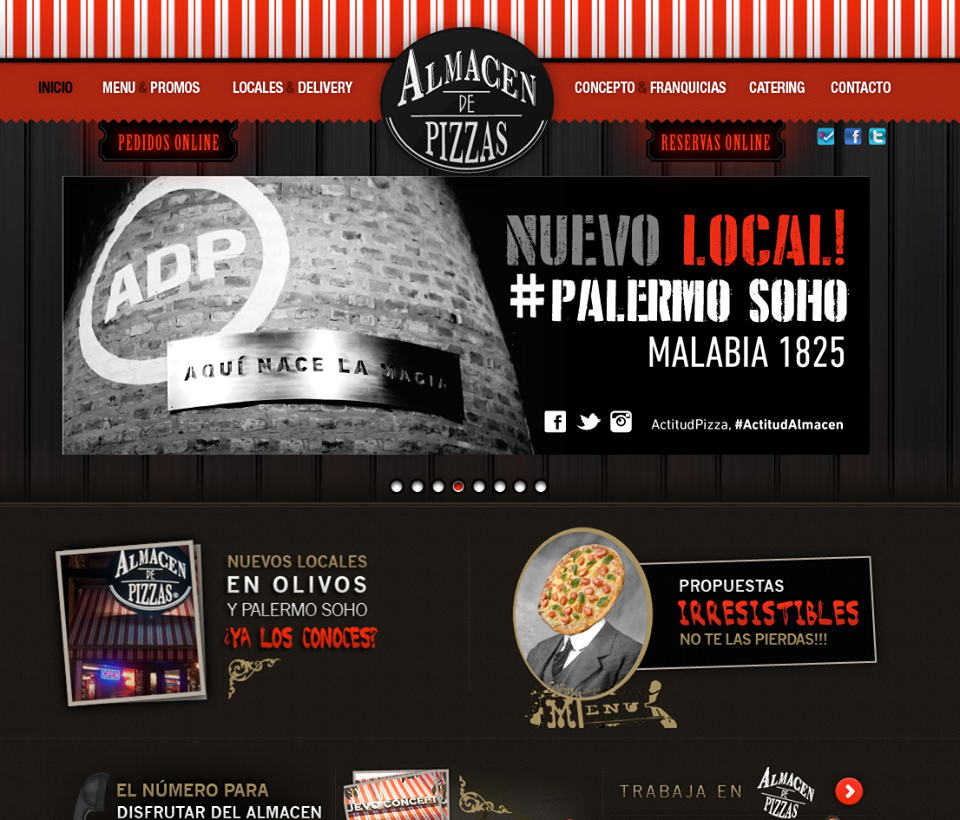View Franquicias information
Screen dimensions: 960x820
point(688,88)
